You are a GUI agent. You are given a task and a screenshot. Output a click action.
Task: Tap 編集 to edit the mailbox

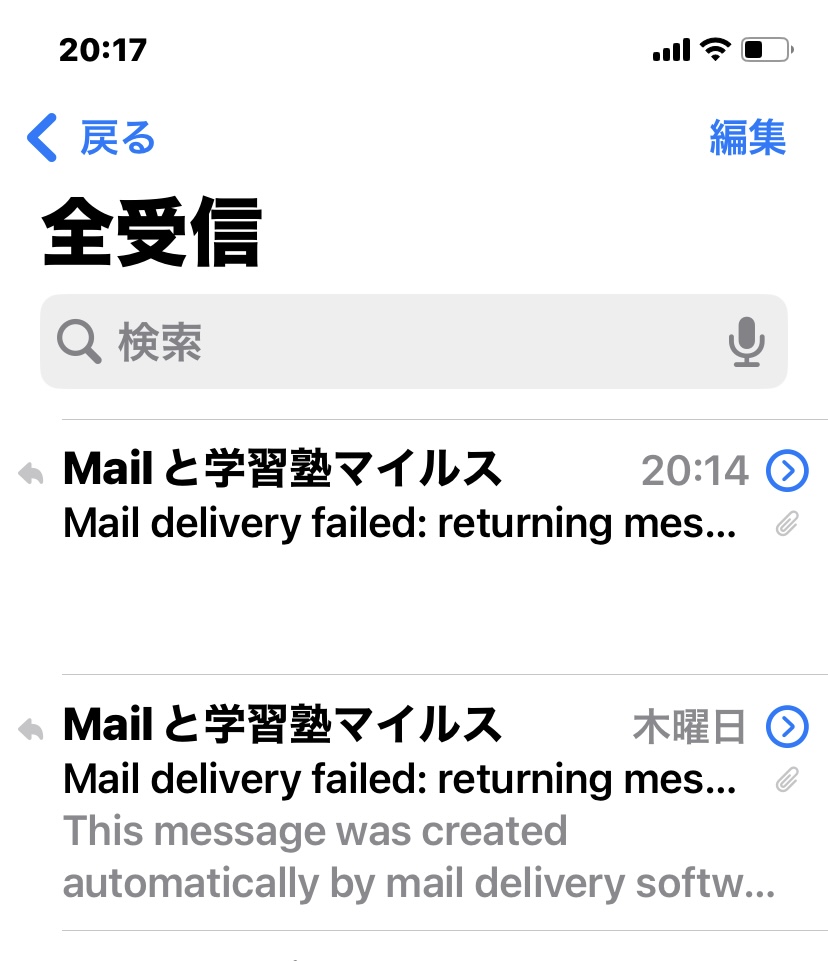[747, 138]
